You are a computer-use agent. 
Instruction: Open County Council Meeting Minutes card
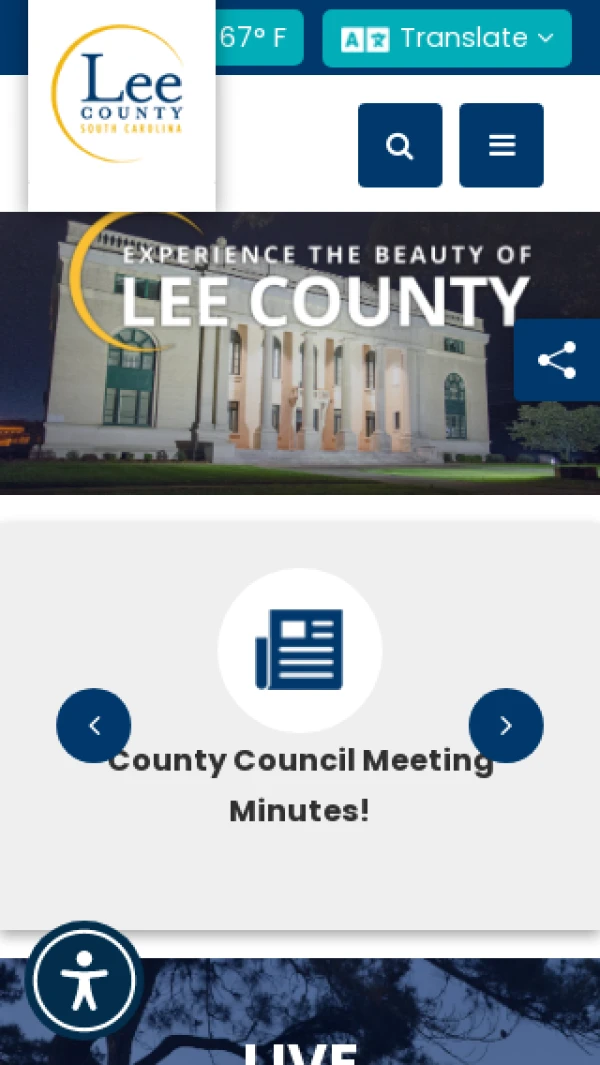tap(300, 786)
